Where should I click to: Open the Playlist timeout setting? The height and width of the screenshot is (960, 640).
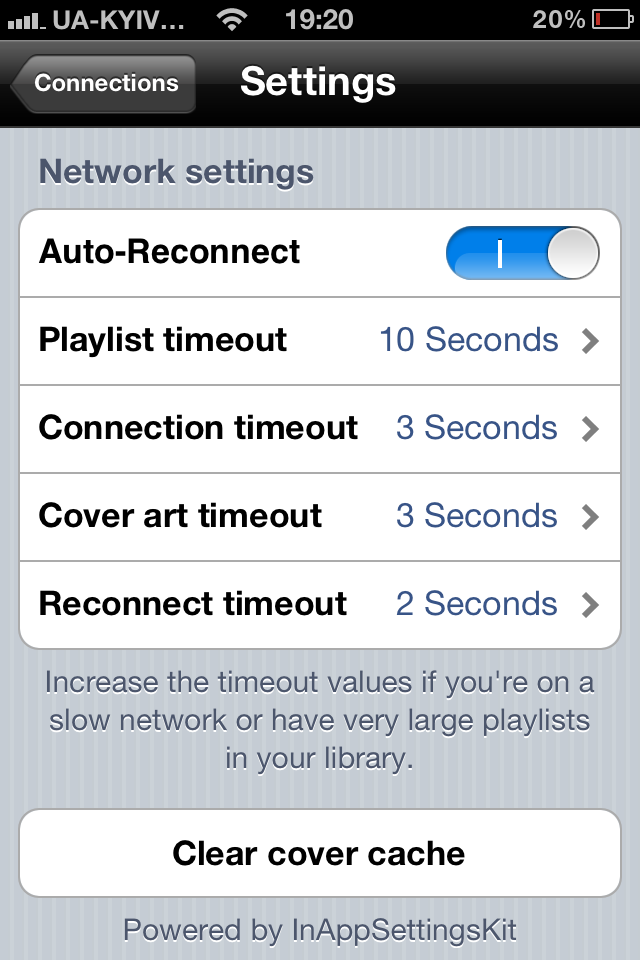pos(320,341)
